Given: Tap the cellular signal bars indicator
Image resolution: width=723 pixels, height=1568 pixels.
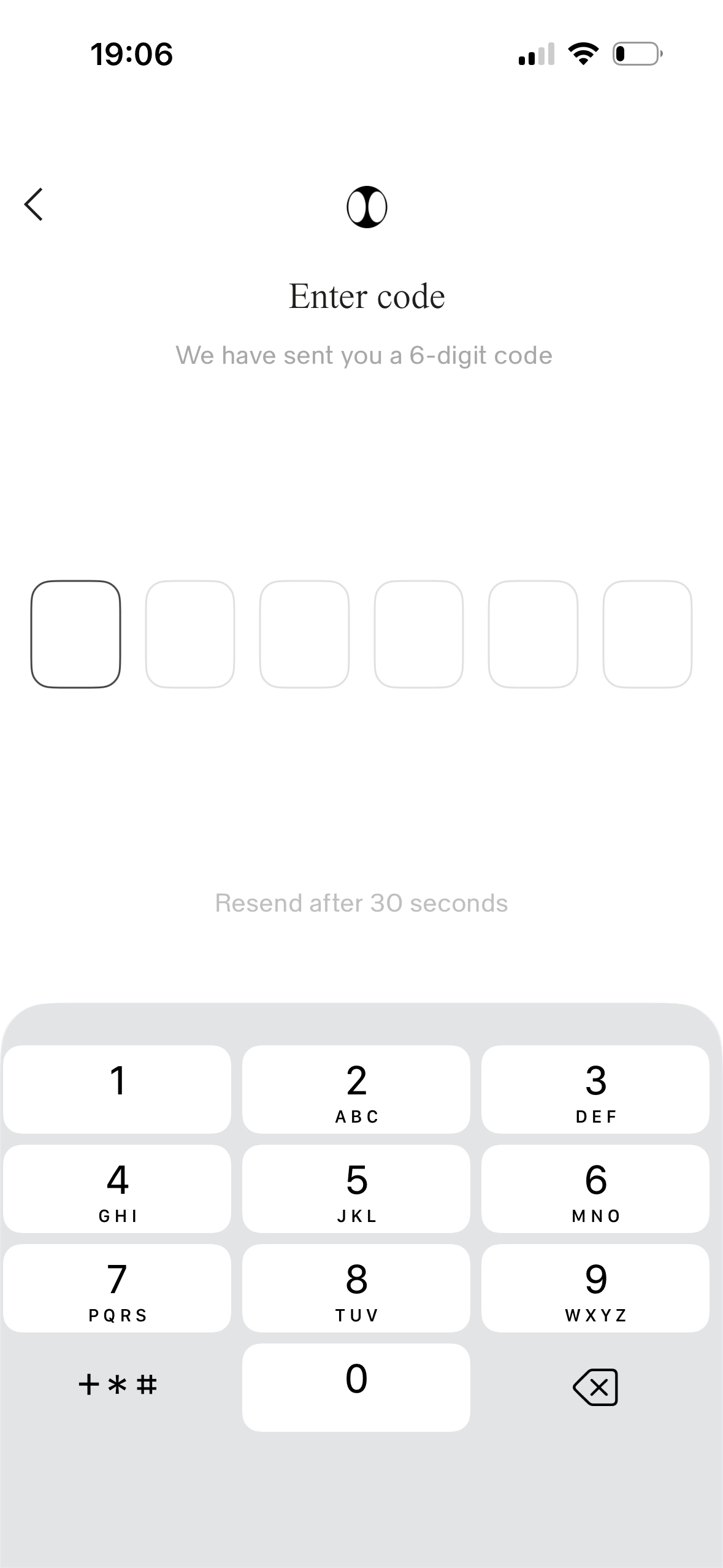Looking at the screenshot, I should (536, 55).
